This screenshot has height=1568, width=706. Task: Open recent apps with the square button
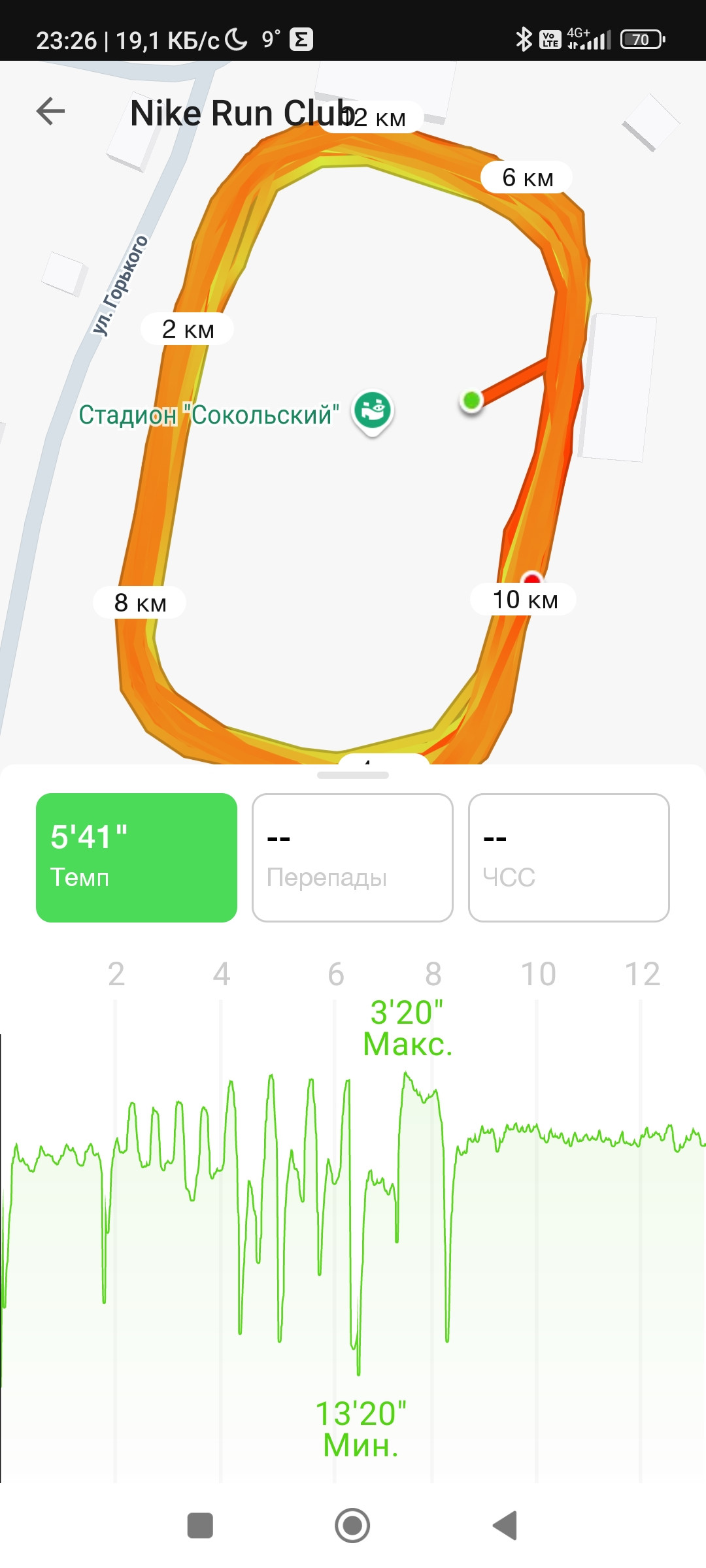point(200,1526)
